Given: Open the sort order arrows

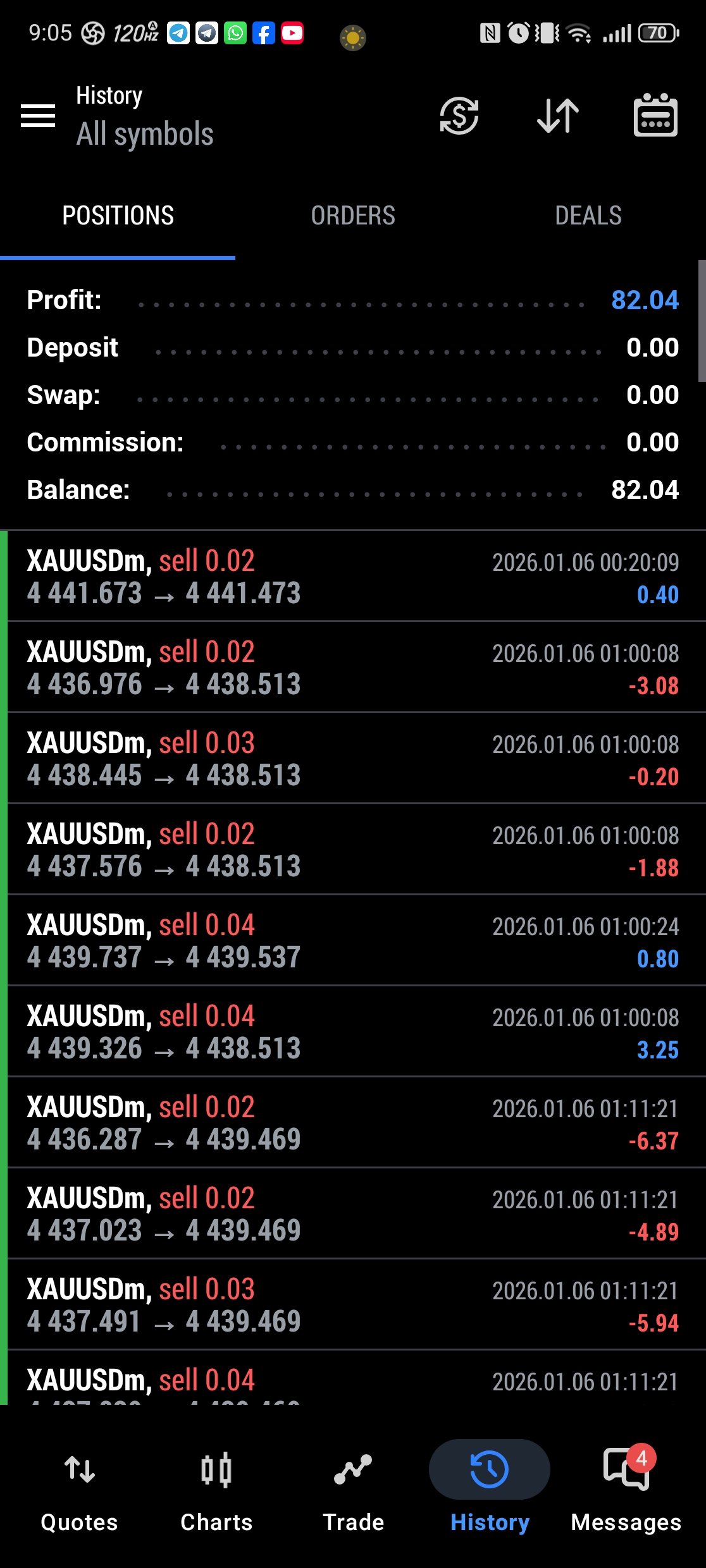Looking at the screenshot, I should [557, 116].
